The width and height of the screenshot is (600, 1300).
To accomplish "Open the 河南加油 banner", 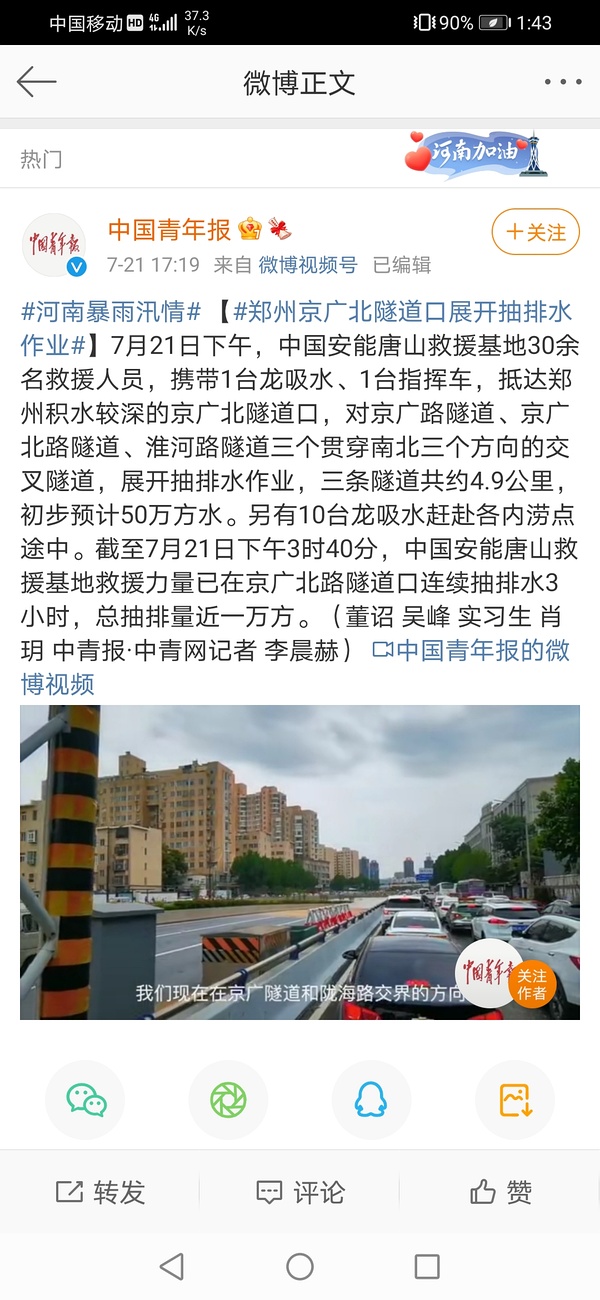I will (477, 155).
